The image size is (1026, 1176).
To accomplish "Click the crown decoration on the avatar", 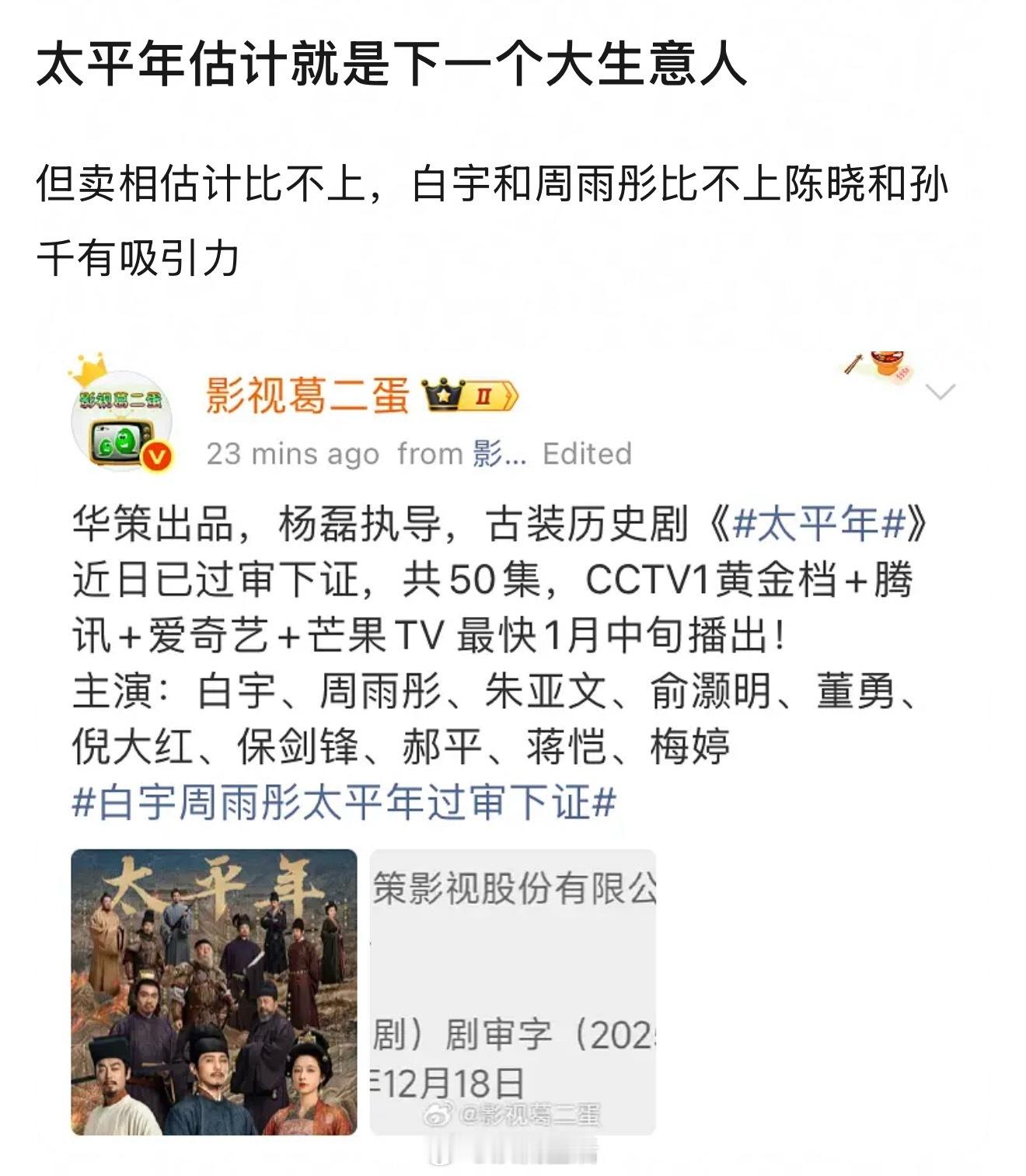I will (x=88, y=372).
